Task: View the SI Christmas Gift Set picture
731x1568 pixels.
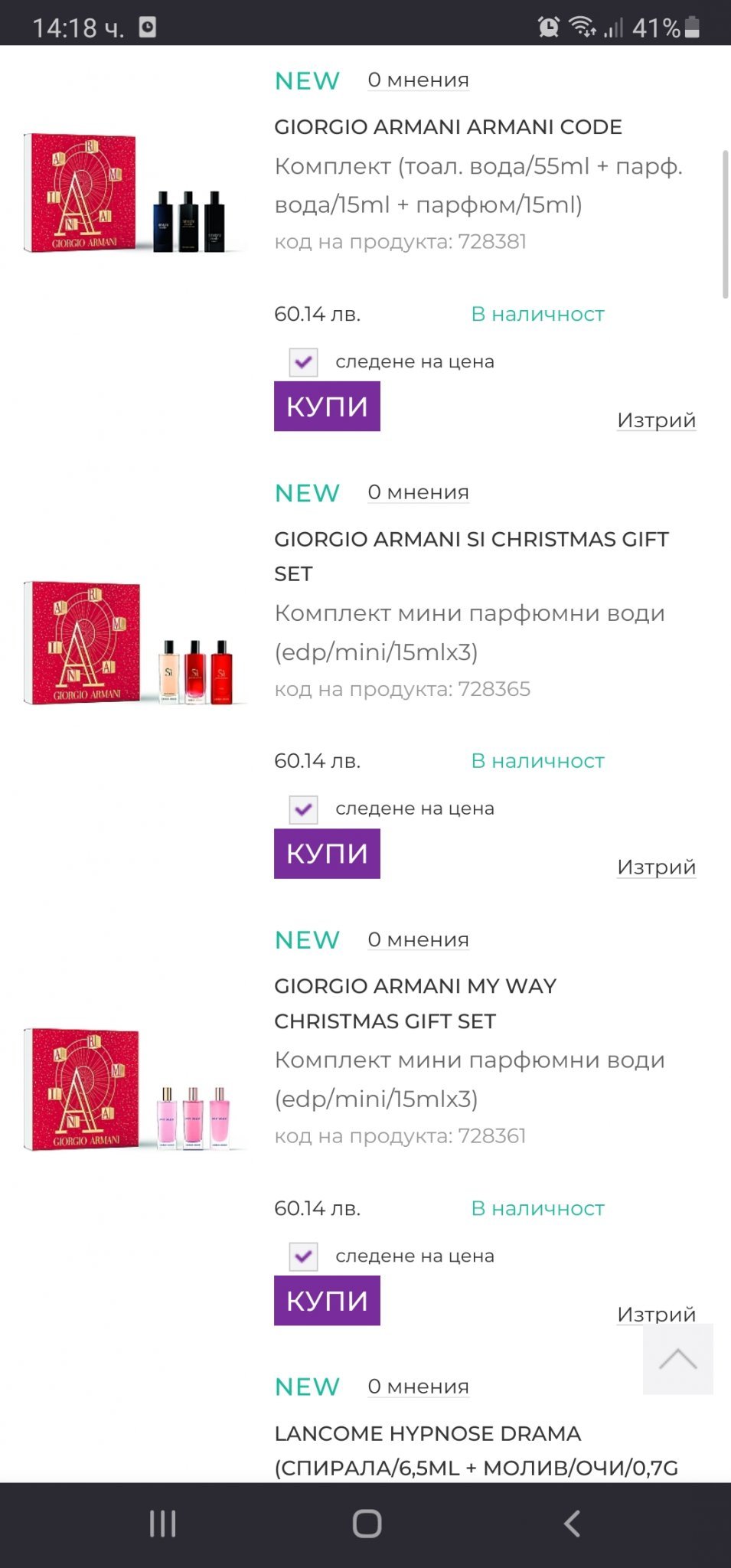Action: point(130,642)
